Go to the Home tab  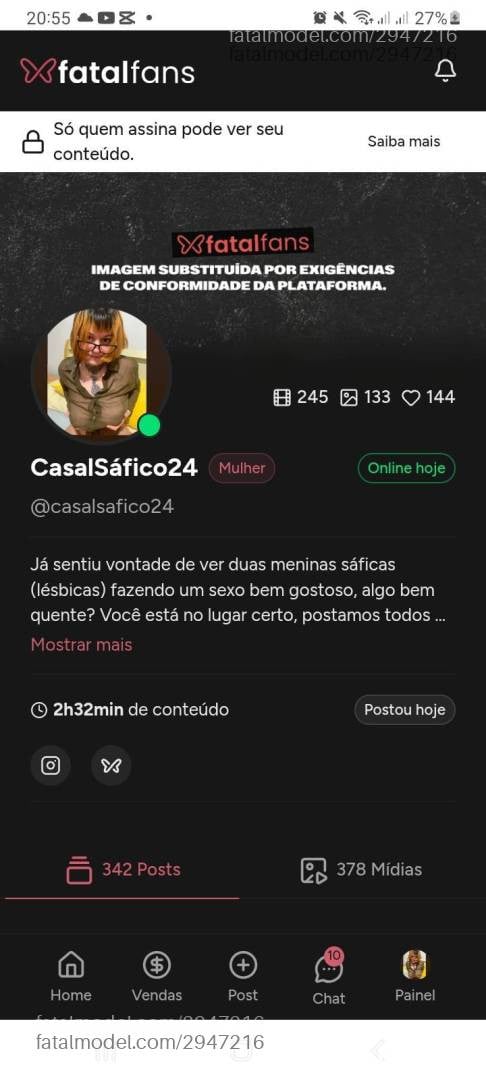(71, 977)
